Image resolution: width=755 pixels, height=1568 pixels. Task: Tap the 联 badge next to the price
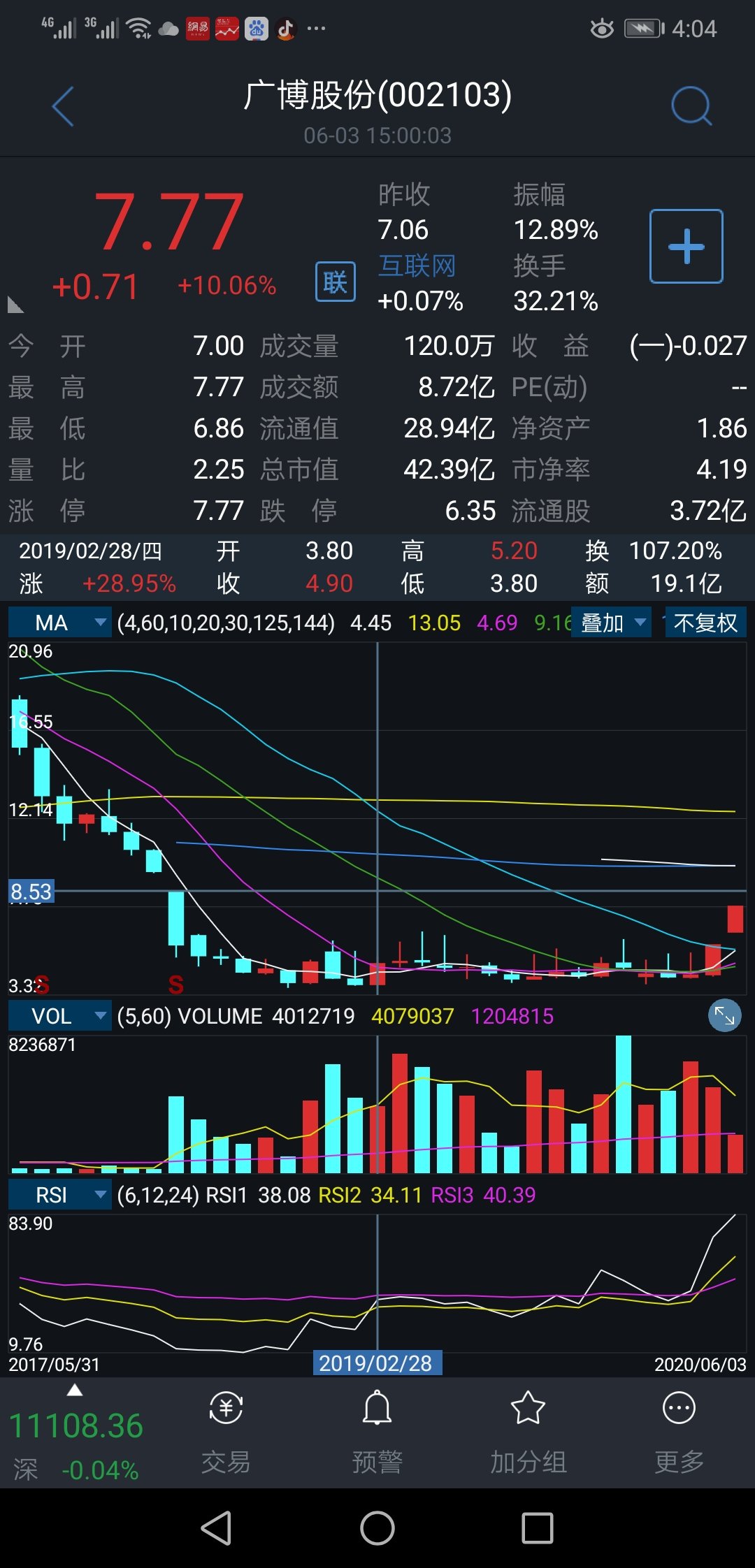click(334, 280)
